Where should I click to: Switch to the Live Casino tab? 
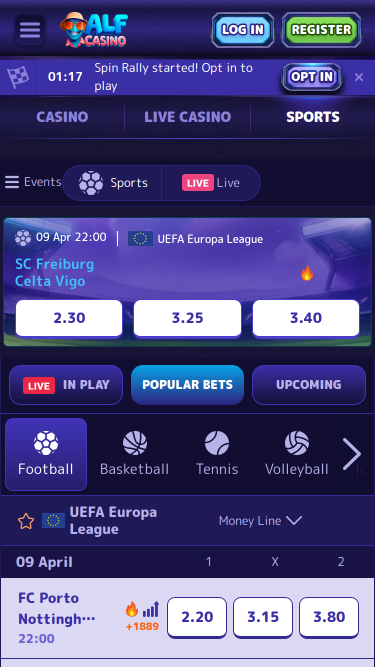pyautogui.click(x=188, y=117)
